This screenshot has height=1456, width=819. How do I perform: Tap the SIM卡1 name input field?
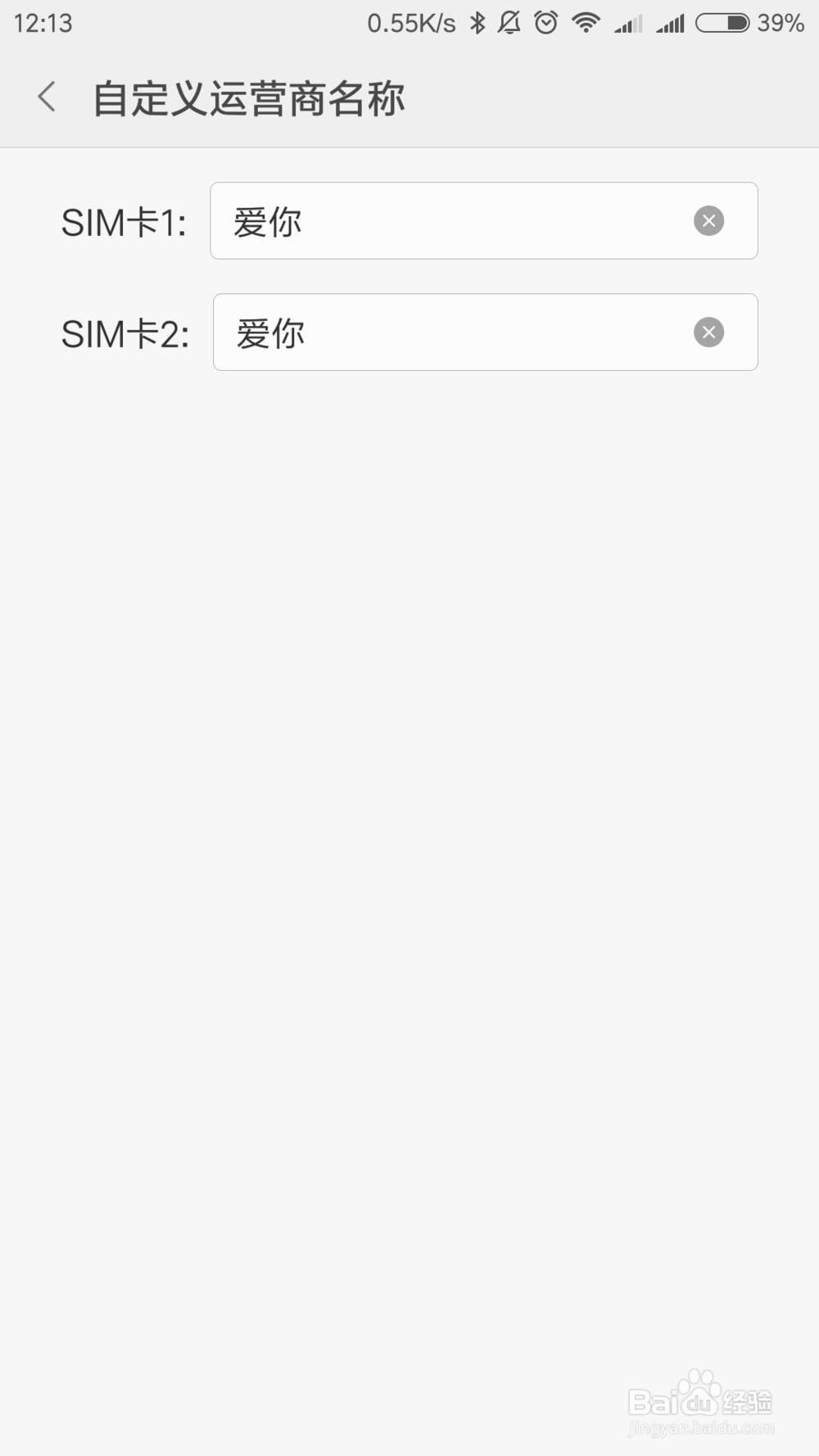pyautogui.click(x=484, y=221)
